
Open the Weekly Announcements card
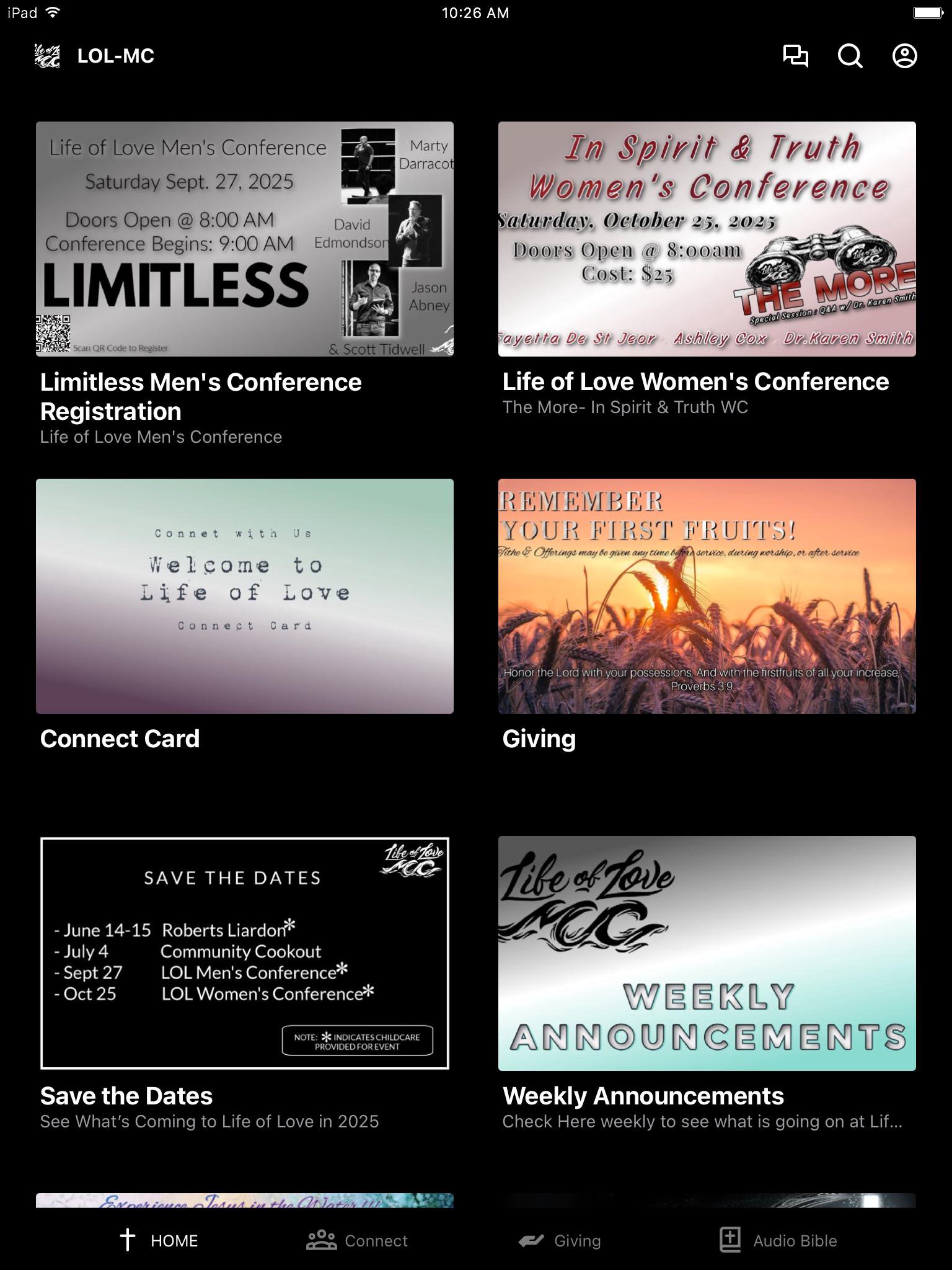point(707,953)
